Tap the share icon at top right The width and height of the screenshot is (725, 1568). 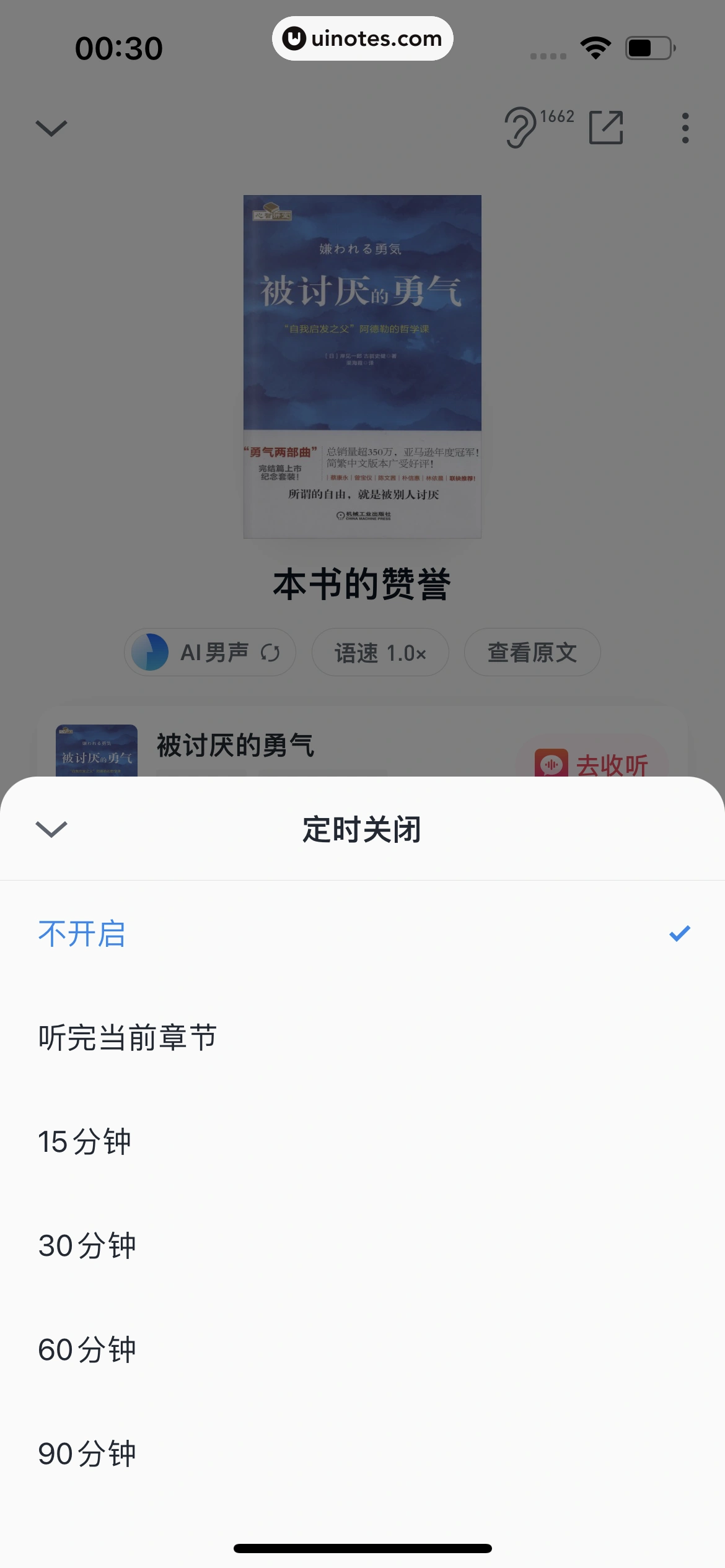click(607, 127)
